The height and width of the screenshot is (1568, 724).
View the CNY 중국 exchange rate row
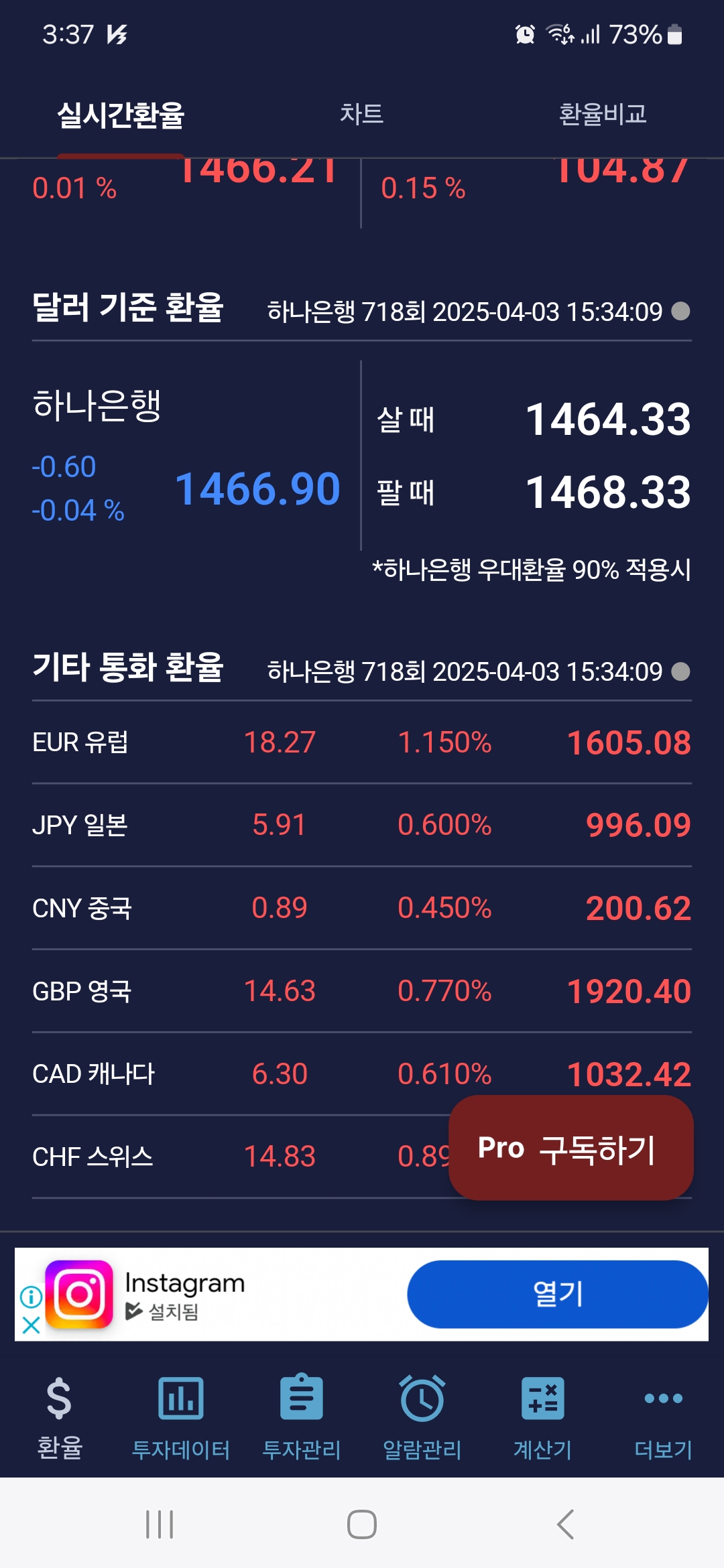coord(361,908)
